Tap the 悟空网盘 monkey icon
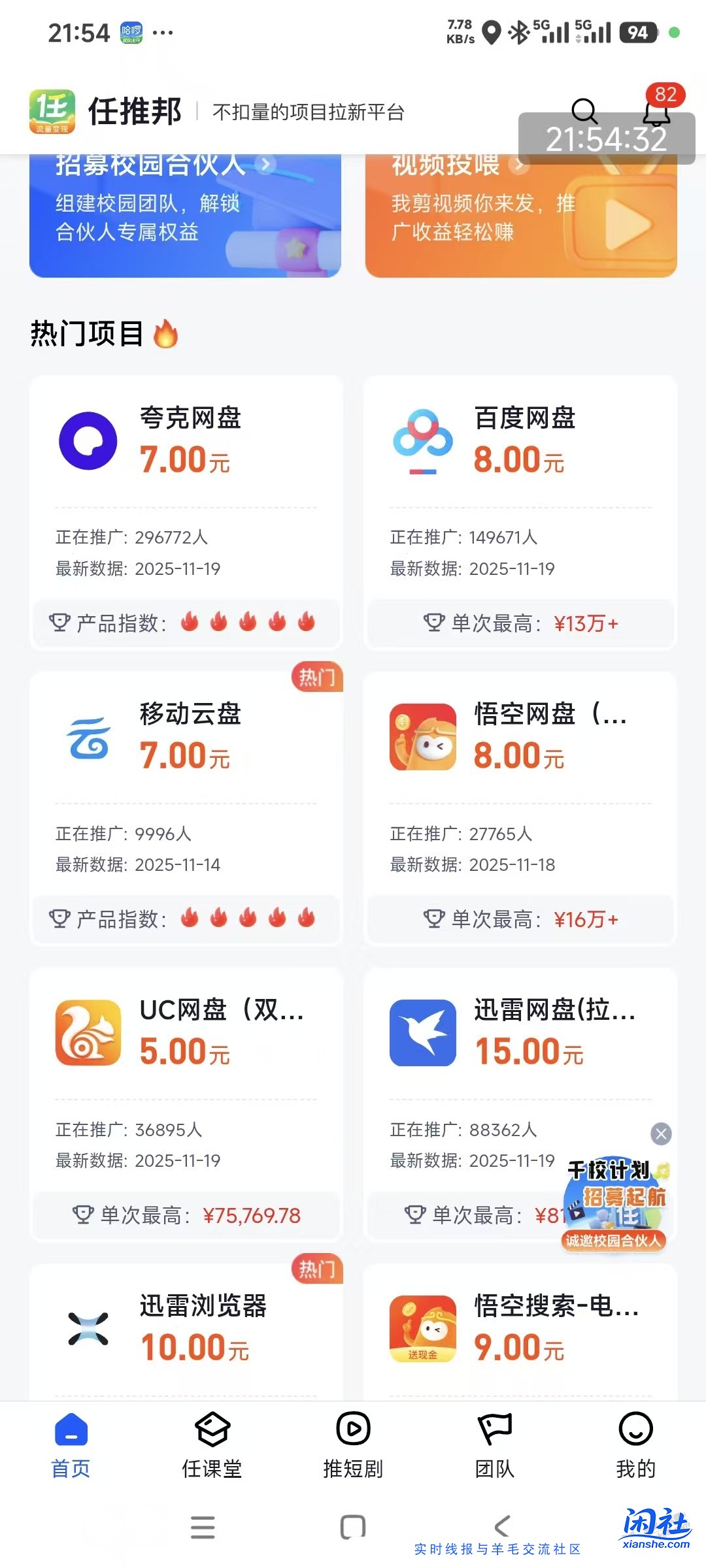706x1568 pixels. pos(423,737)
